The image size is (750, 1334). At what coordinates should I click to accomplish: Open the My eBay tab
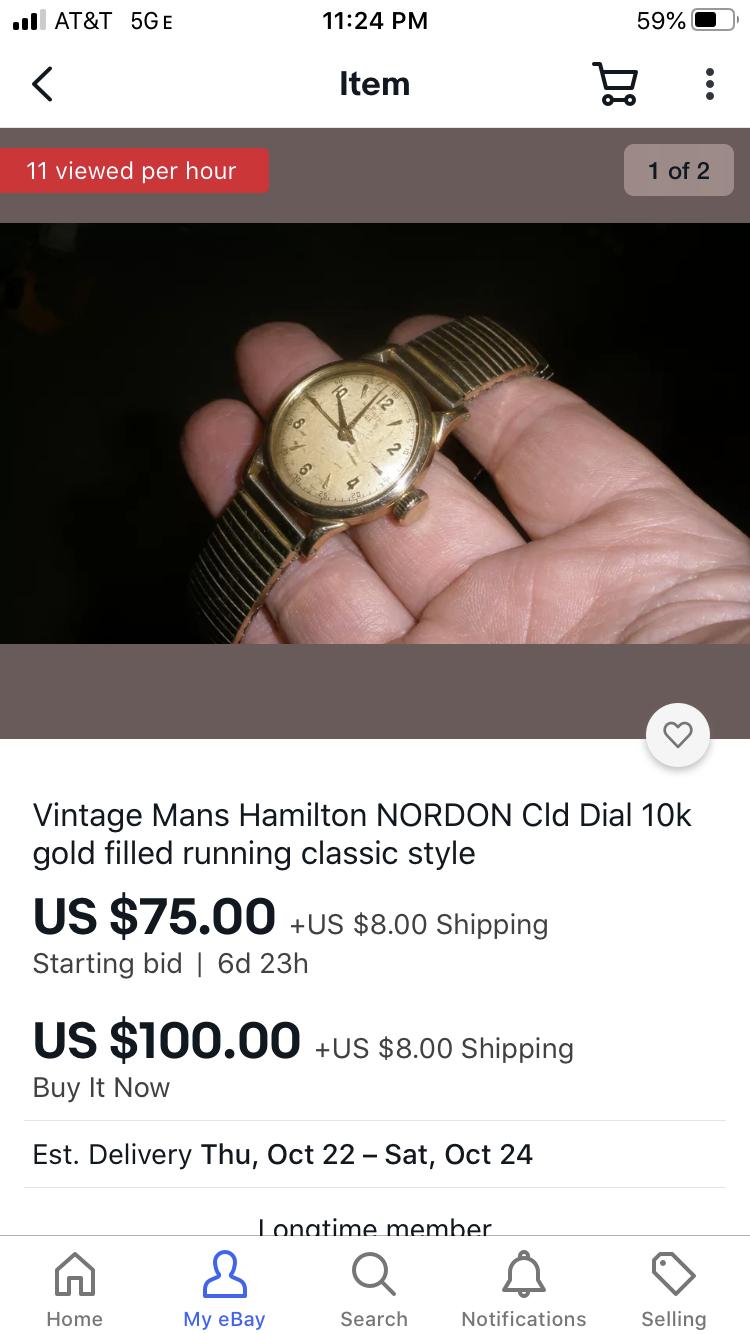tap(224, 1290)
